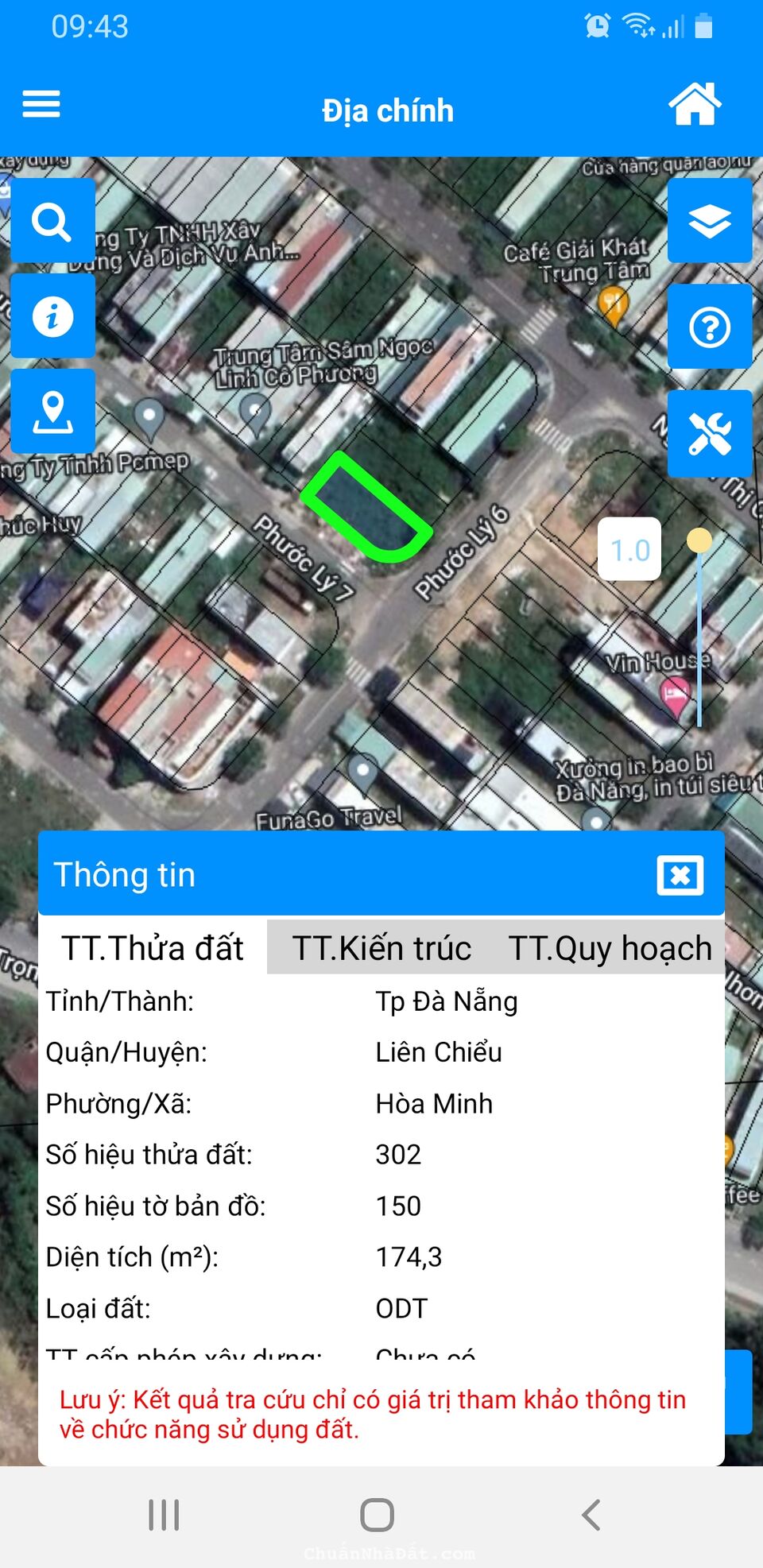
Task: Collapse the TT.Quy hoạch section
Action: 610,947
